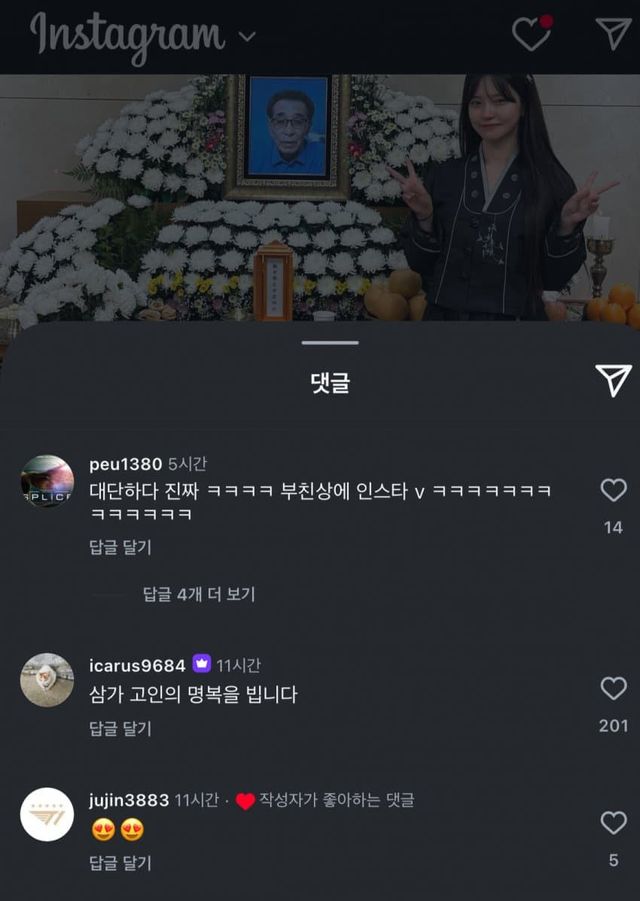View icarus9684's profile picture
Image resolution: width=640 pixels, height=901 pixels.
pyautogui.click(x=47, y=680)
